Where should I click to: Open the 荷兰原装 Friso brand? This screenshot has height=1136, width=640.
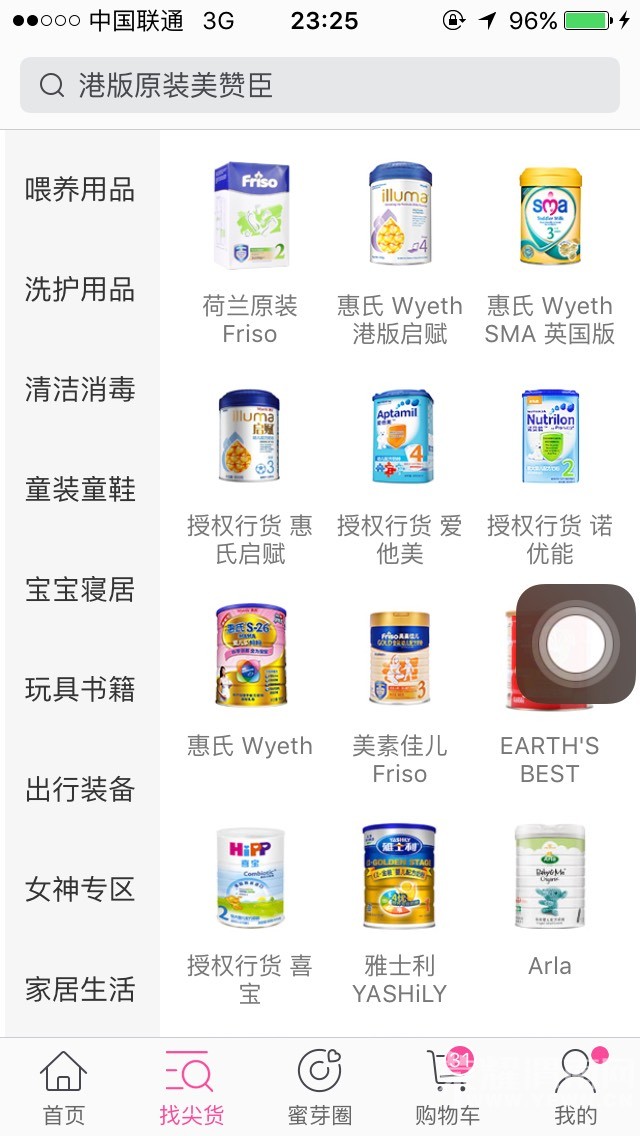coord(250,250)
